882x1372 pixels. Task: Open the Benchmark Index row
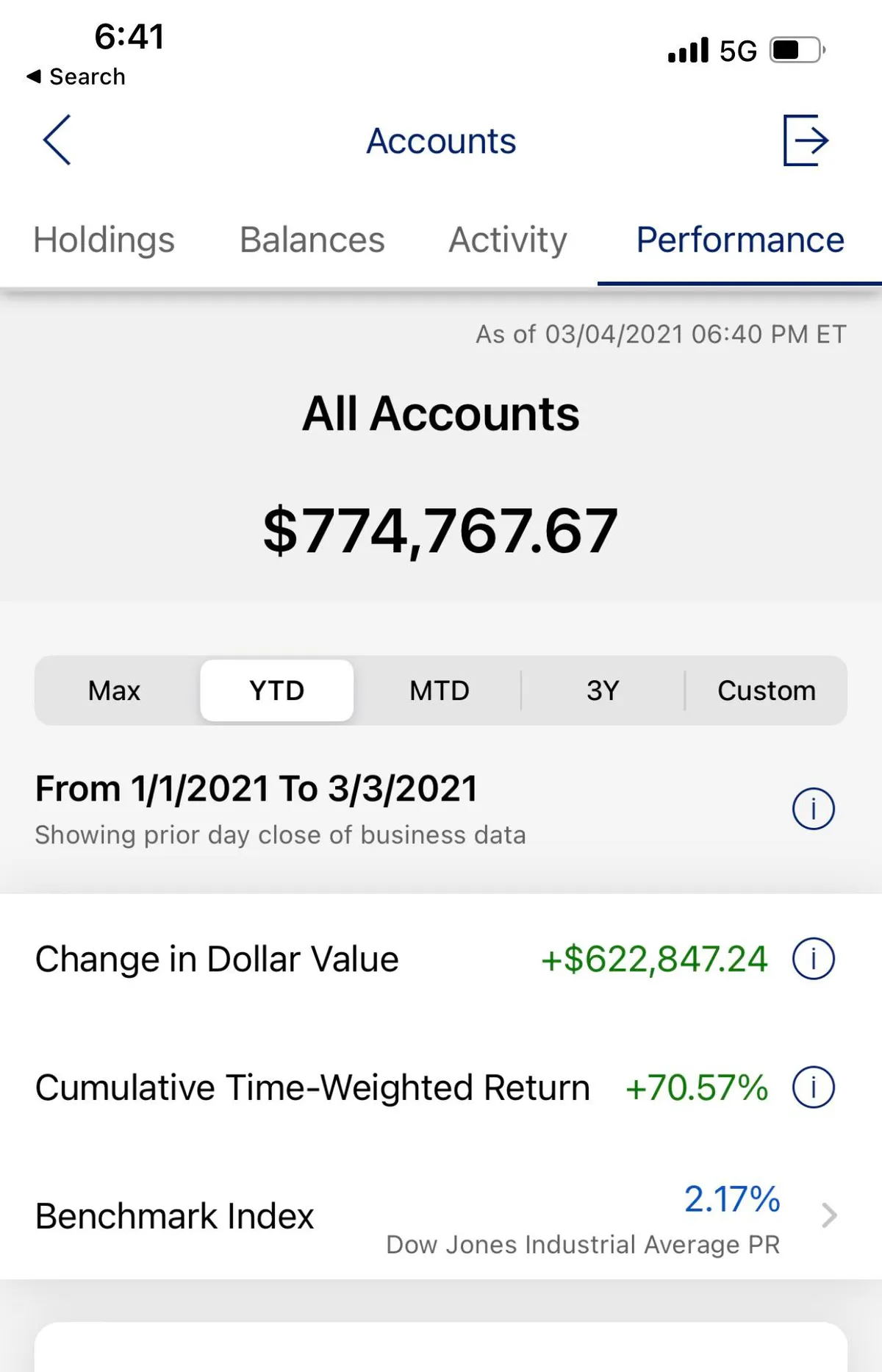[x=441, y=1216]
